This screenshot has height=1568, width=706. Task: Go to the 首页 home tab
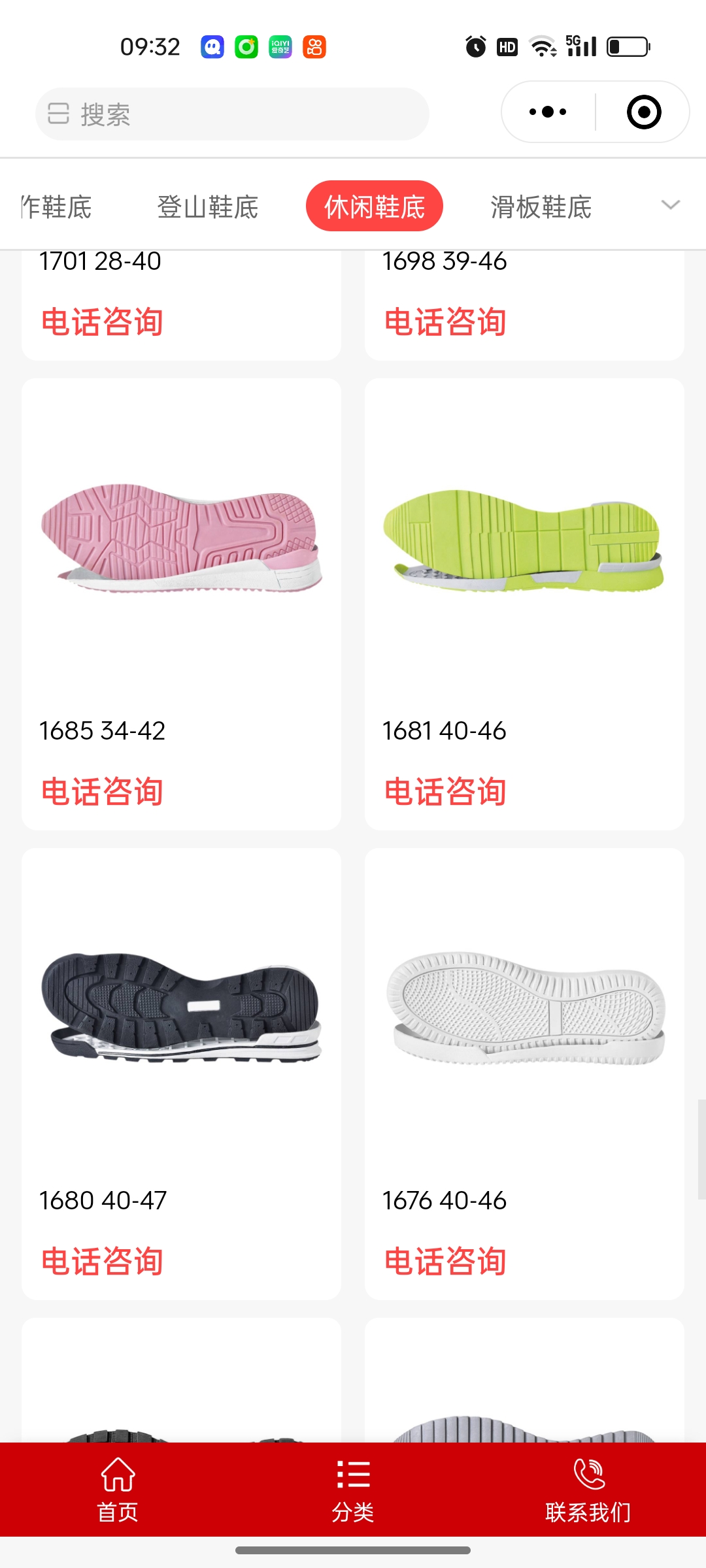[118, 1490]
